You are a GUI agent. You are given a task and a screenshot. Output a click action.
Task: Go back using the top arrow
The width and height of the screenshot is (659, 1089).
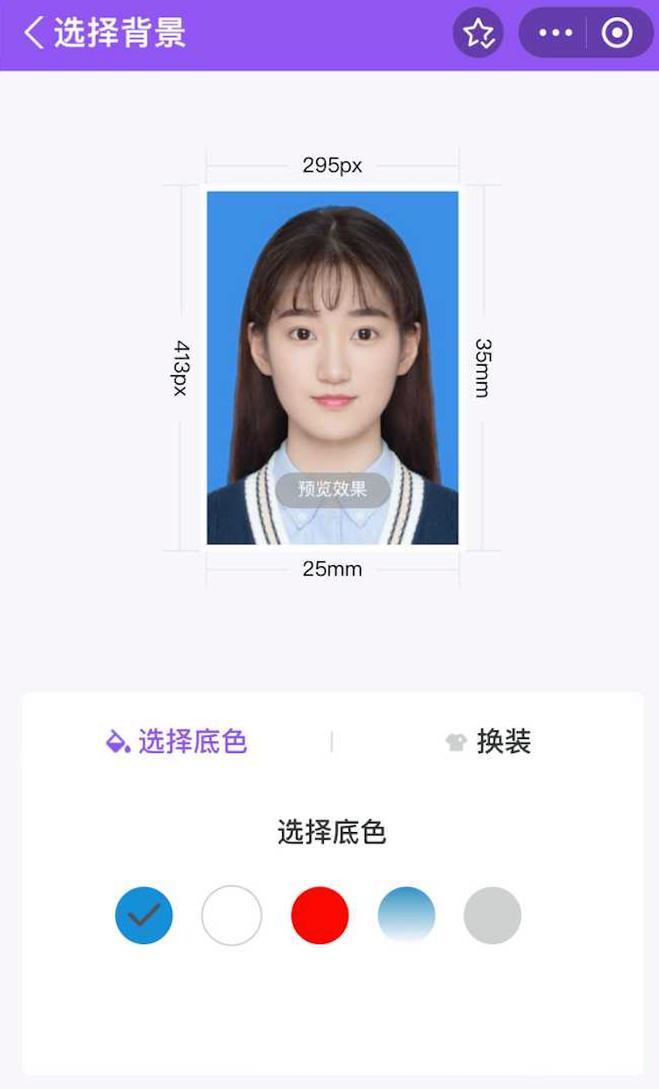(x=33, y=33)
